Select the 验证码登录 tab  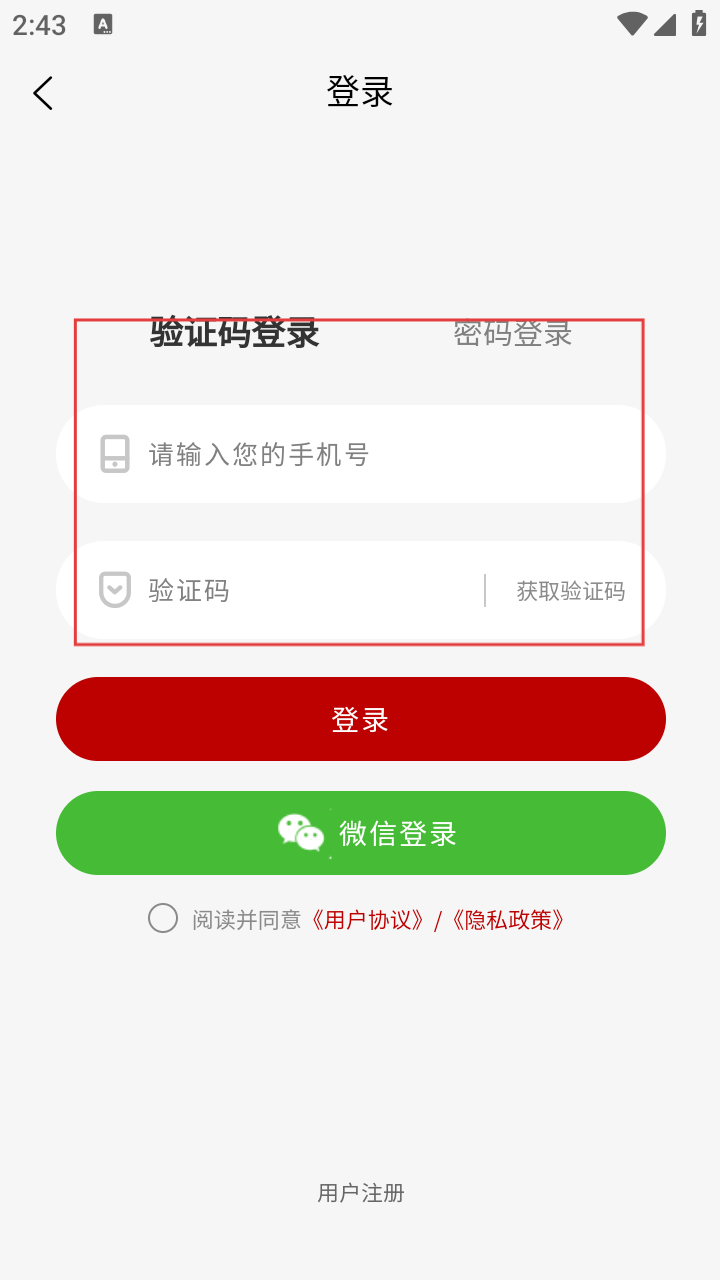(x=235, y=332)
